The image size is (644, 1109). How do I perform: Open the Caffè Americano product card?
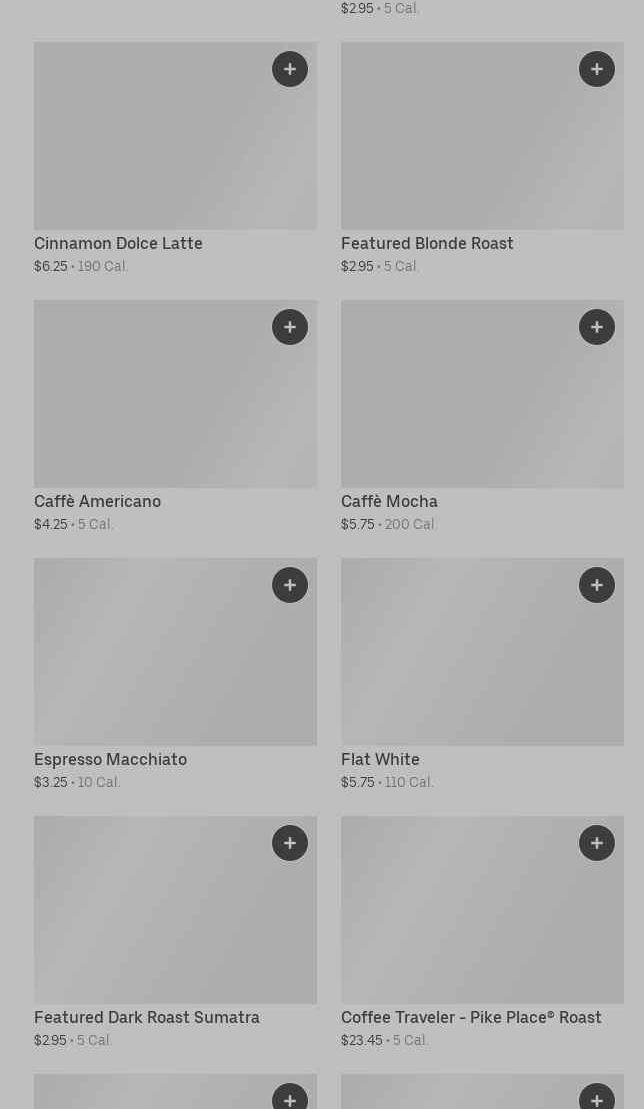point(175,417)
